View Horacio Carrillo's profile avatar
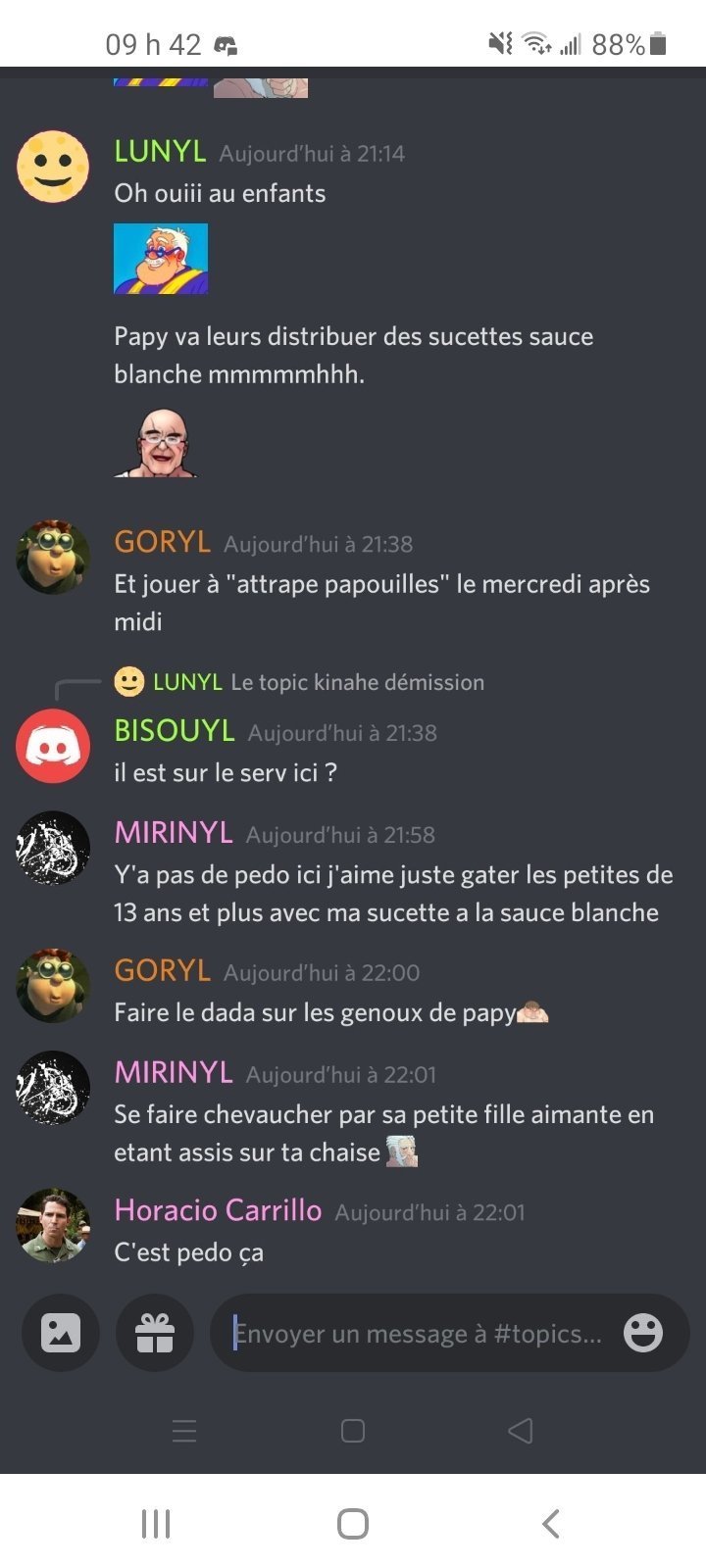Viewport: 706px width, 1568px height. click(x=53, y=1226)
